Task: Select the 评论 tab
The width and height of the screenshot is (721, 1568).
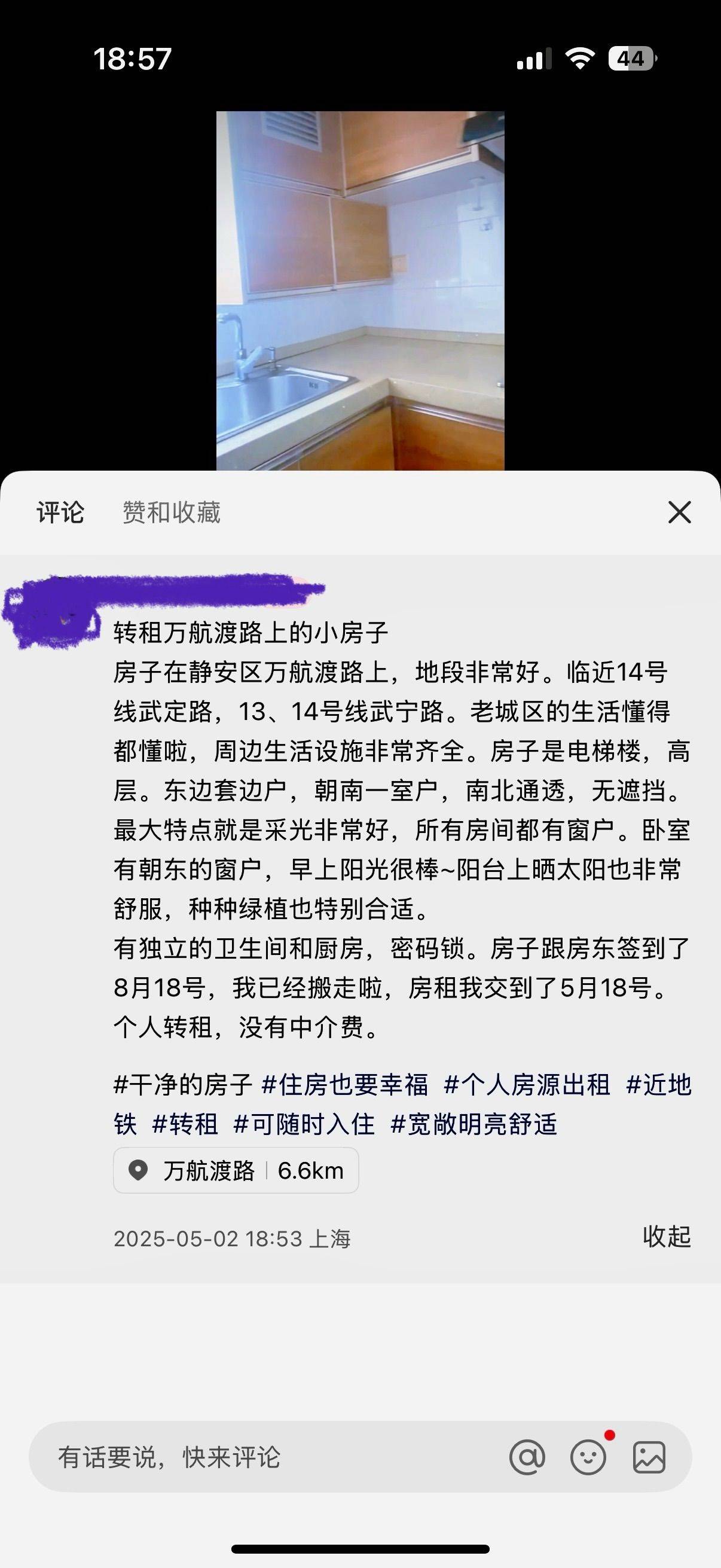Action: click(x=60, y=513)
